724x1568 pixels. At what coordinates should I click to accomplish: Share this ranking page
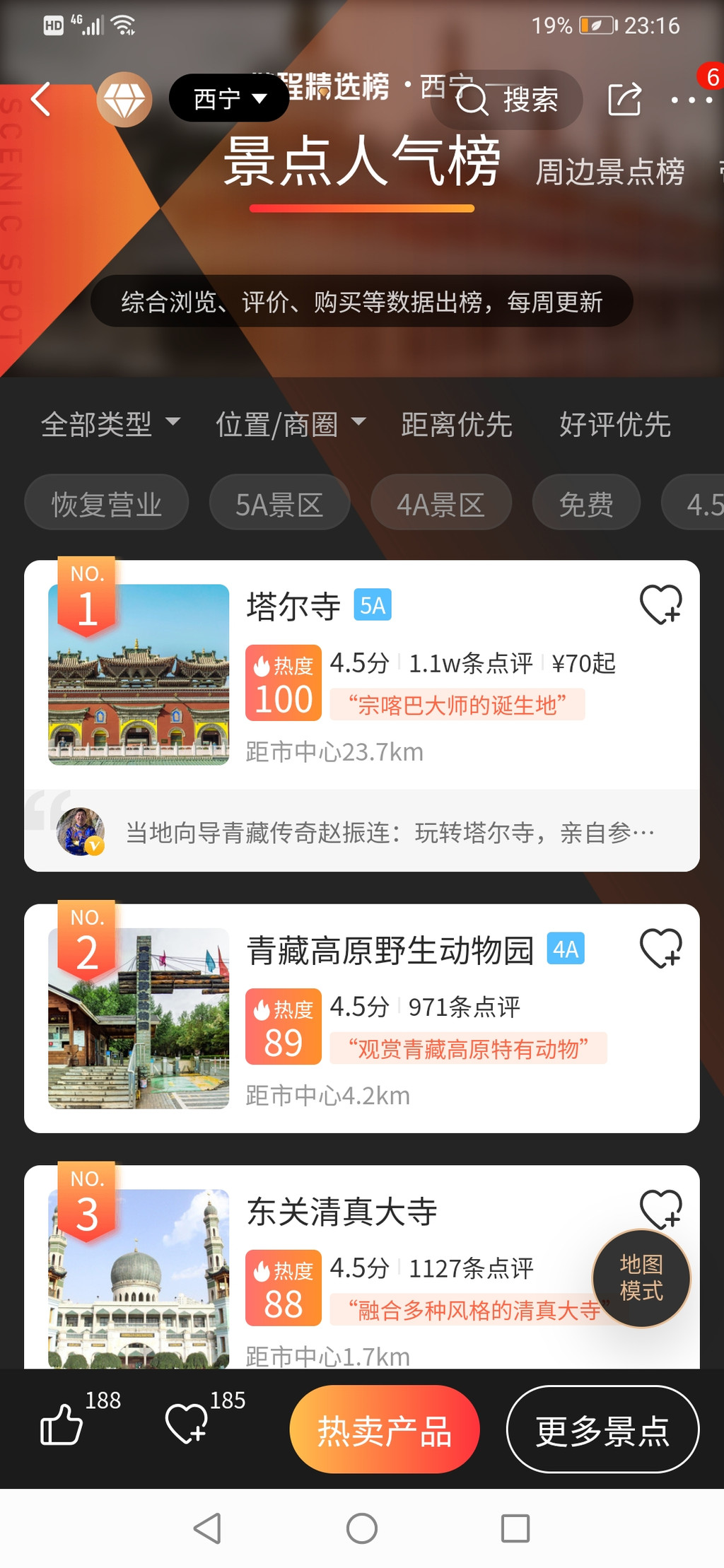[x=624, y=99]
